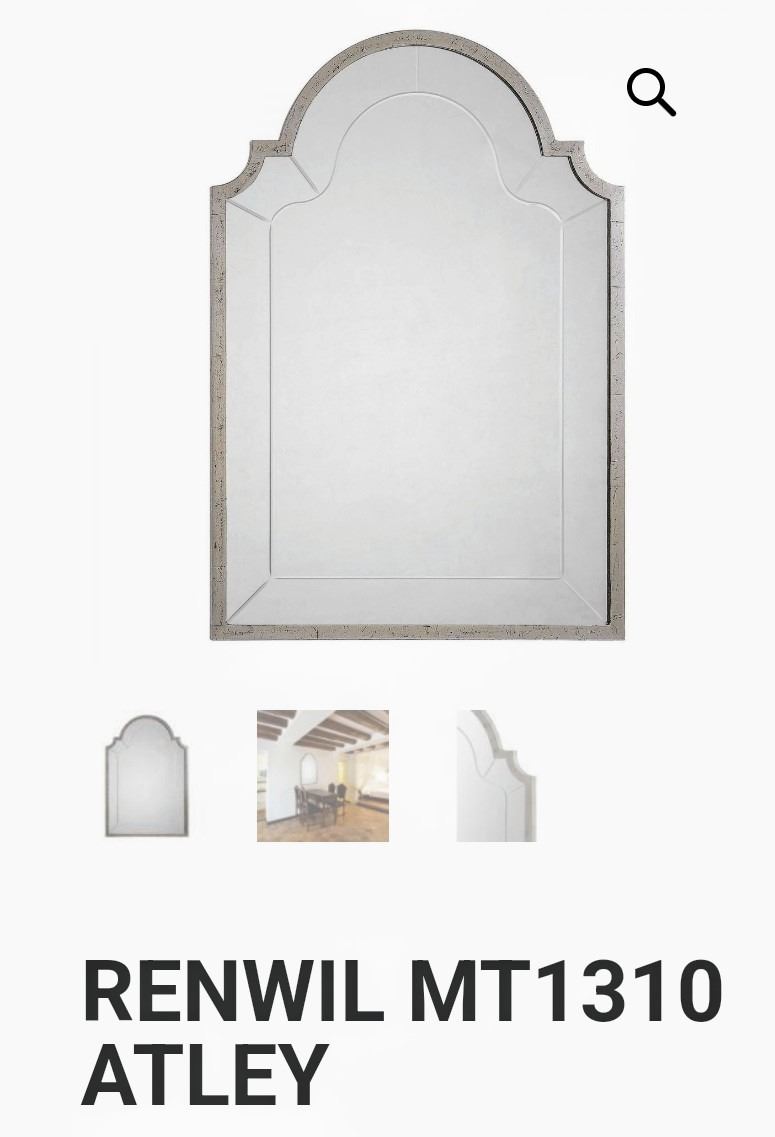The image size is (775, 1137).
Task: Tap the magnifier icon to zoom the image
Action: 651,92
